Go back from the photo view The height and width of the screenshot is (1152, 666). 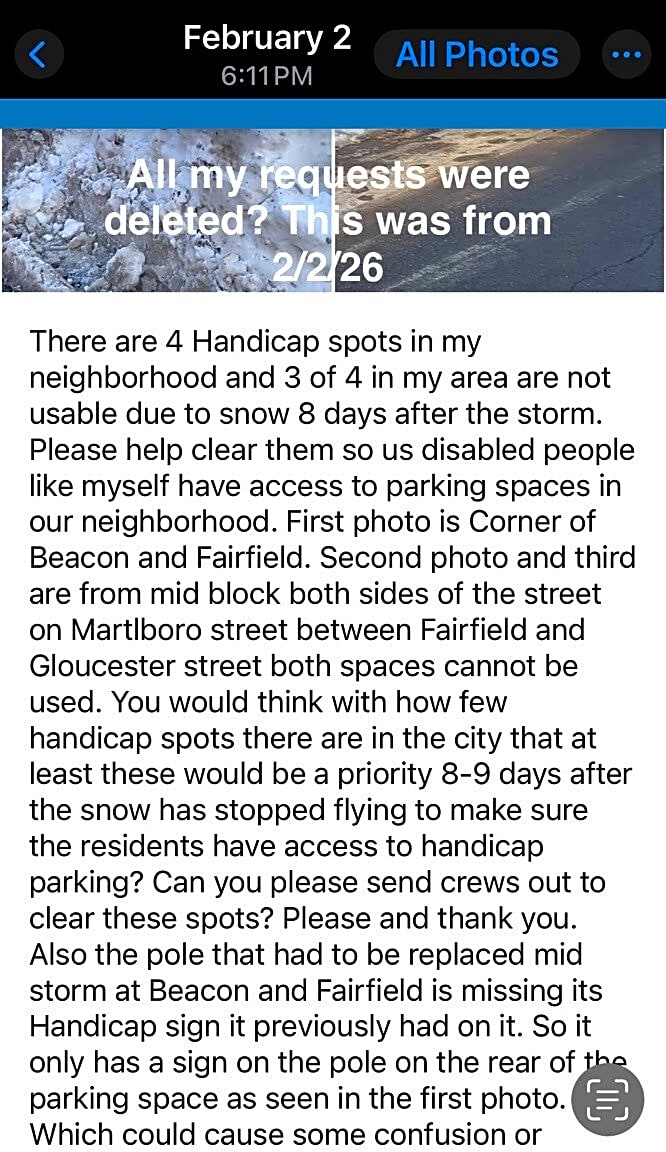pyautogui.click(x=38, y=54)
